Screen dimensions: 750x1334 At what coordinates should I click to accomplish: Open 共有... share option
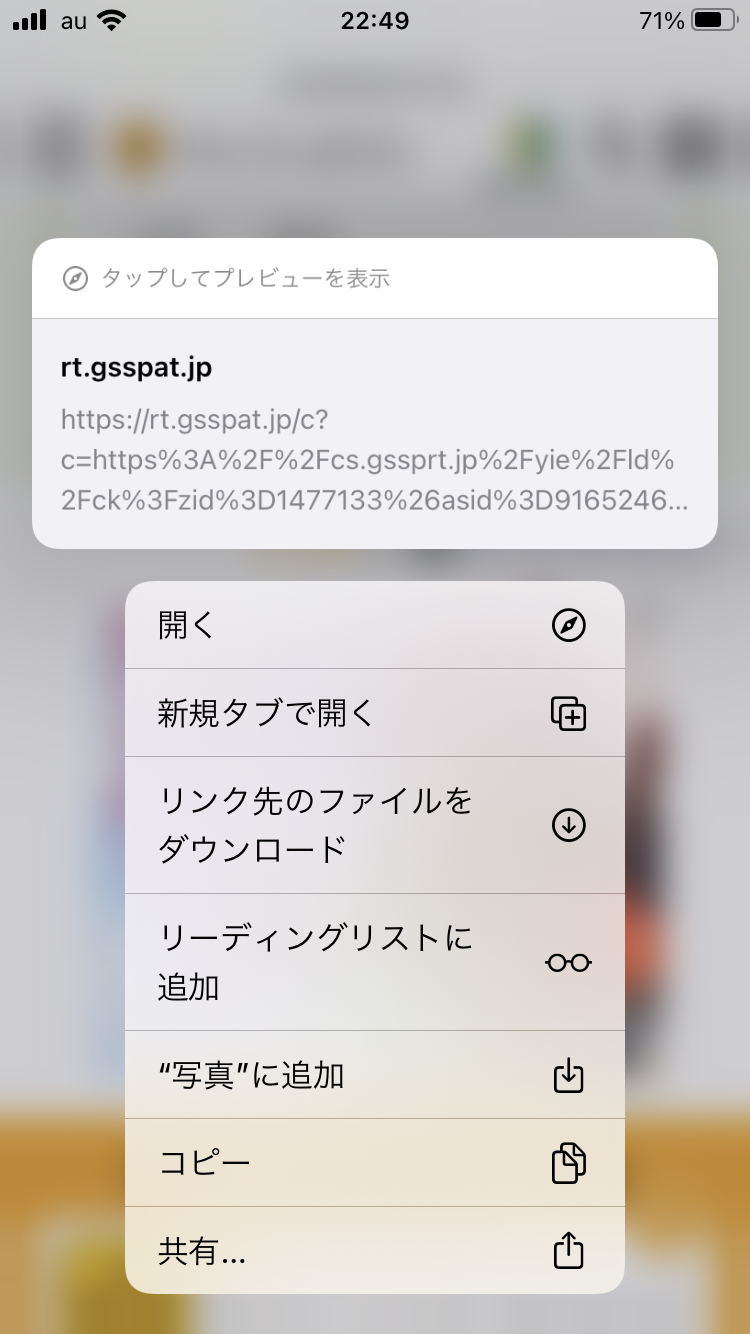pyautogui.click(x=374, y=1251)
